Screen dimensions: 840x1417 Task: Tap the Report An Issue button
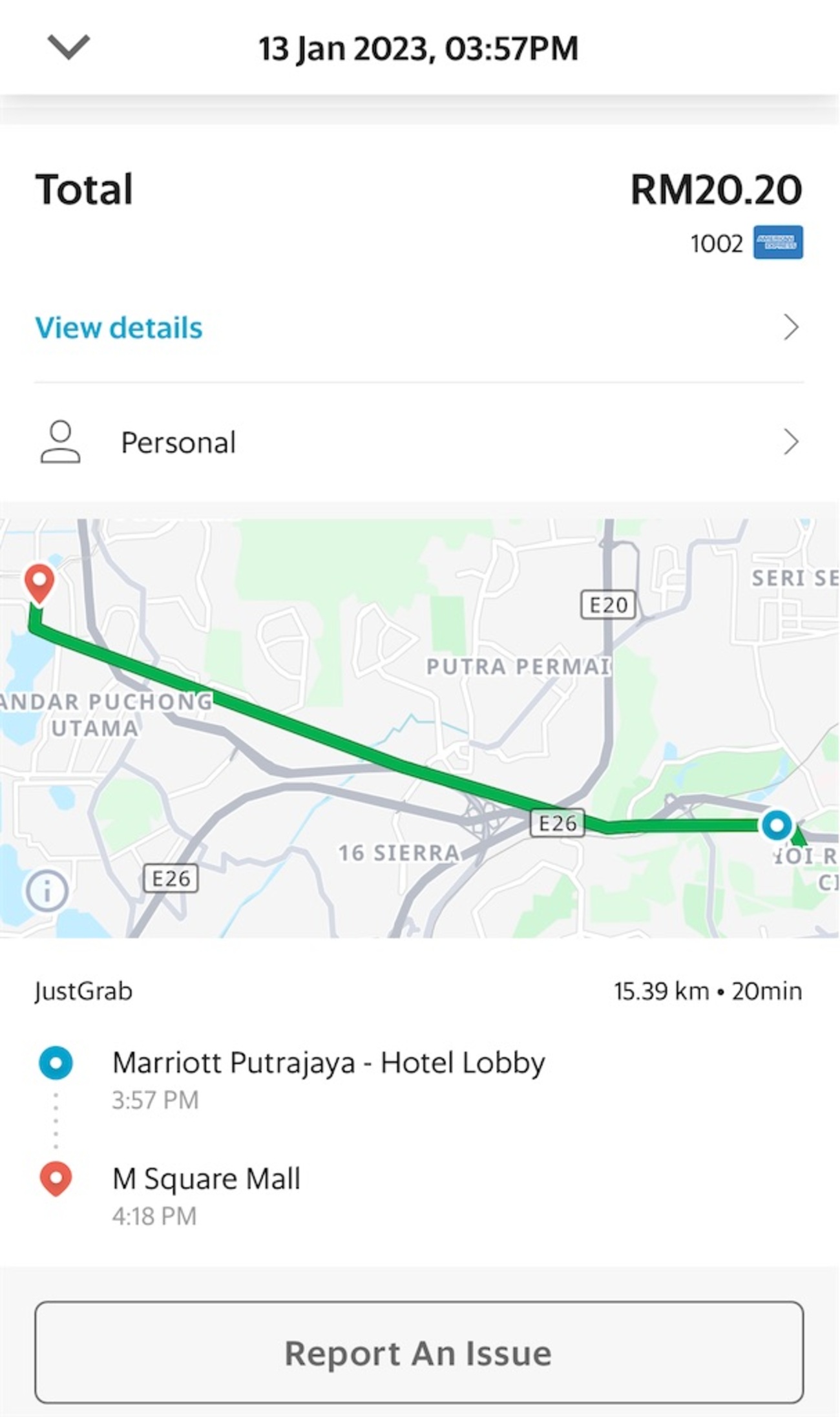[419, 1353]
